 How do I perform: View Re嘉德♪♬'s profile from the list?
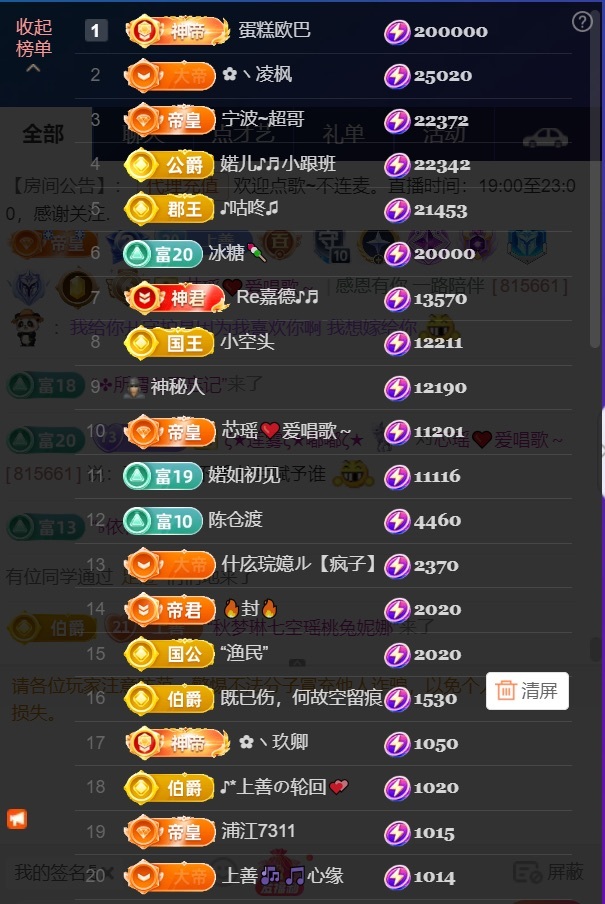277,298
